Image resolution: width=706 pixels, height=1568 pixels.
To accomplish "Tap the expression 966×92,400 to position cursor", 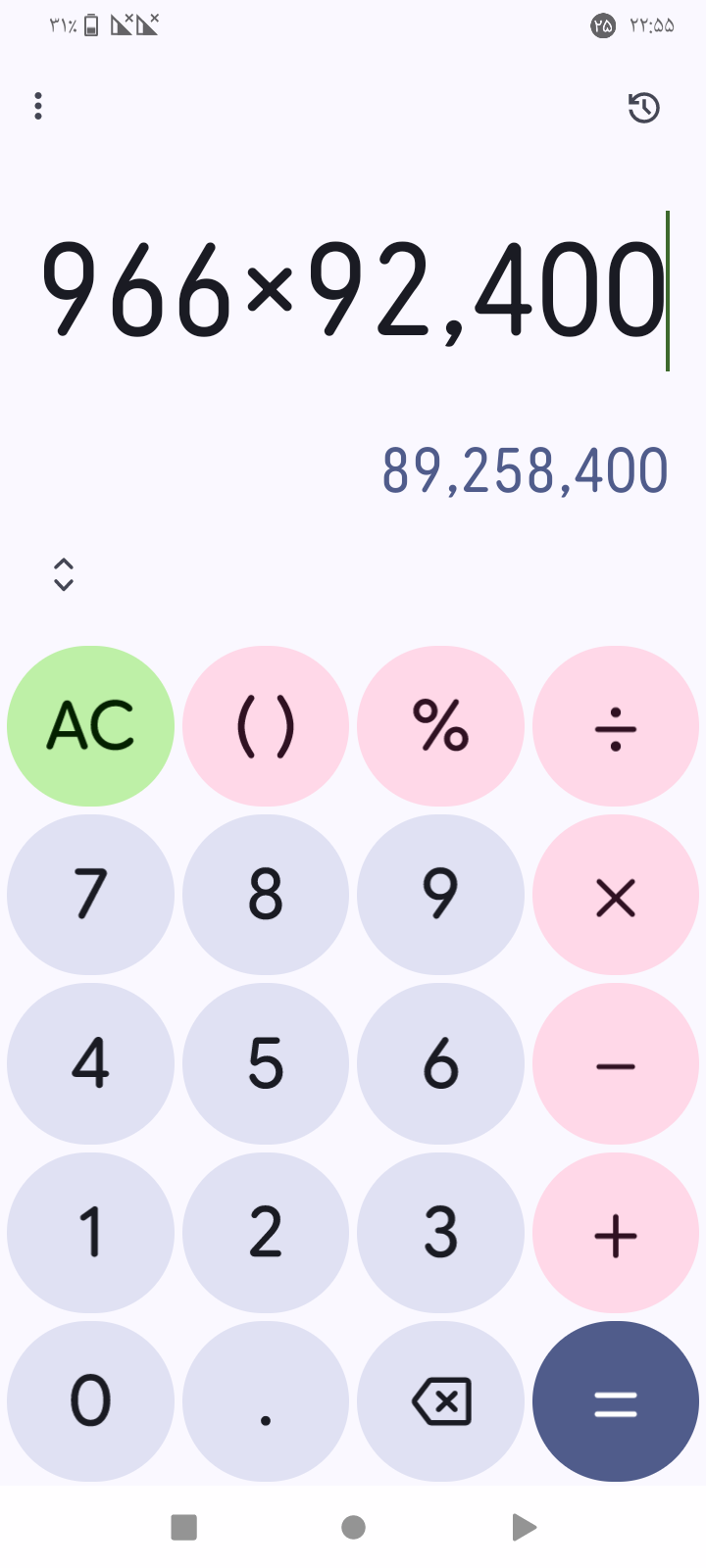I will [x=353, y=291].
